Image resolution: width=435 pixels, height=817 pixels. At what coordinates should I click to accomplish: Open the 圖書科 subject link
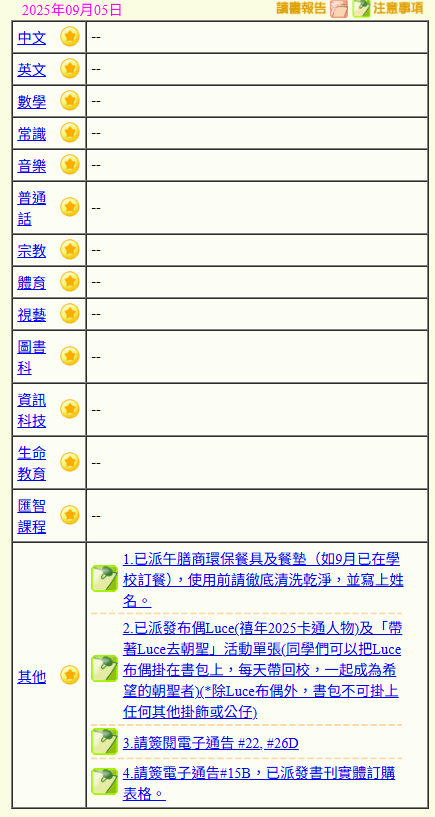point(32,357)
